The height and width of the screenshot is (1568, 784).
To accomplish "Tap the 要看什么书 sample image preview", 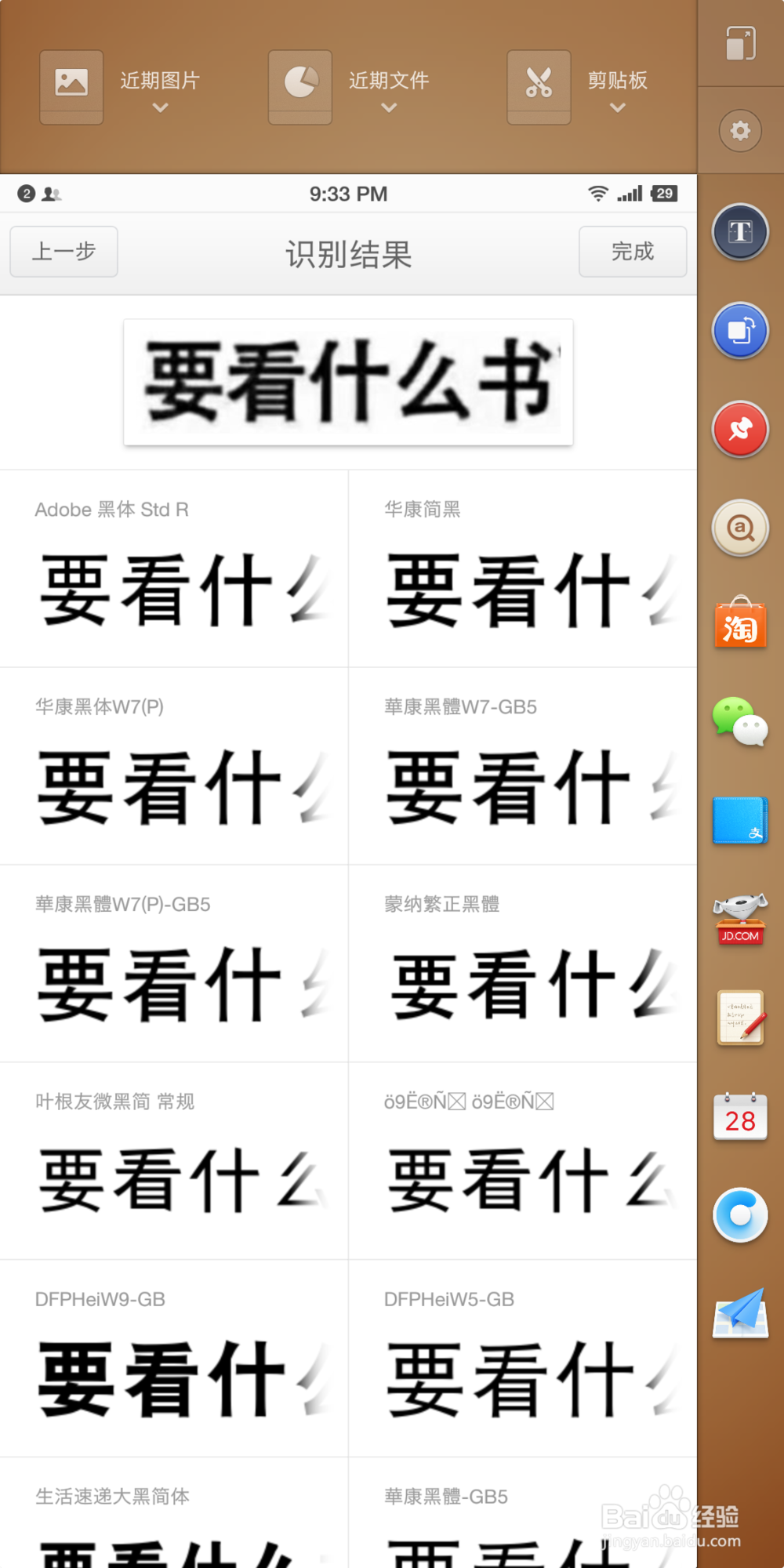I will click(347, 382).
